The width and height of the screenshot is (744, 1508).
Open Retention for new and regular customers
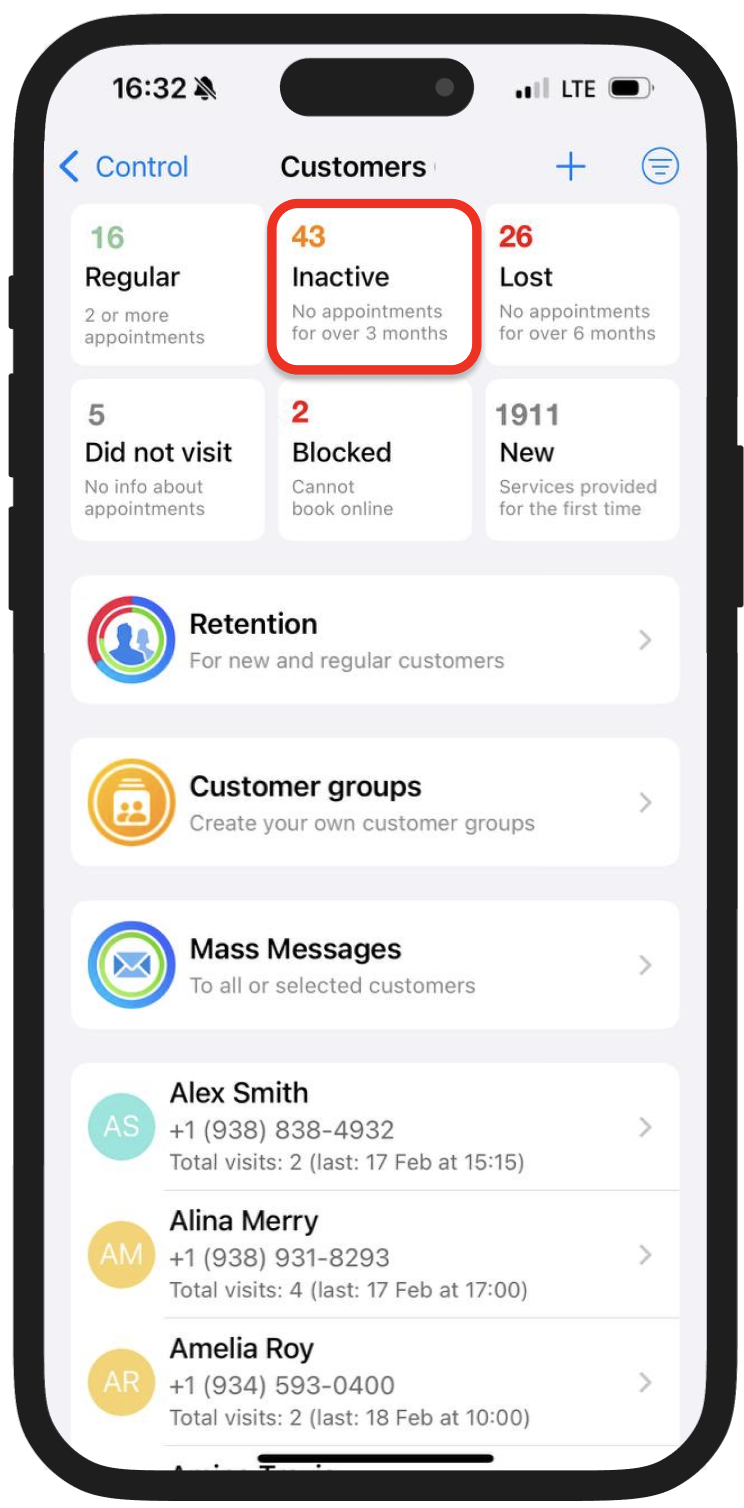click(x=374, y=640)
